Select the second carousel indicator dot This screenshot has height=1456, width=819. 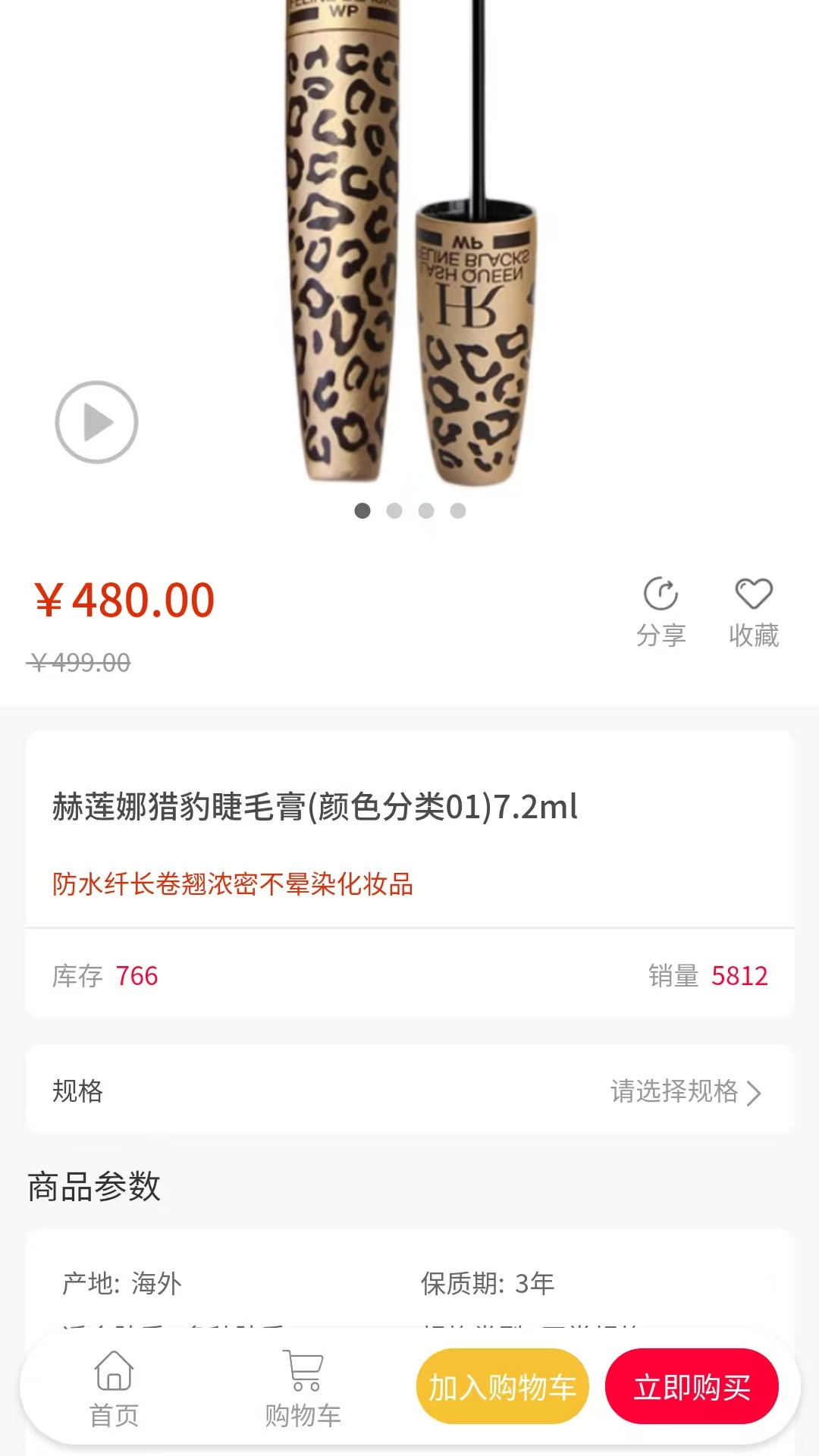(394, 512)
